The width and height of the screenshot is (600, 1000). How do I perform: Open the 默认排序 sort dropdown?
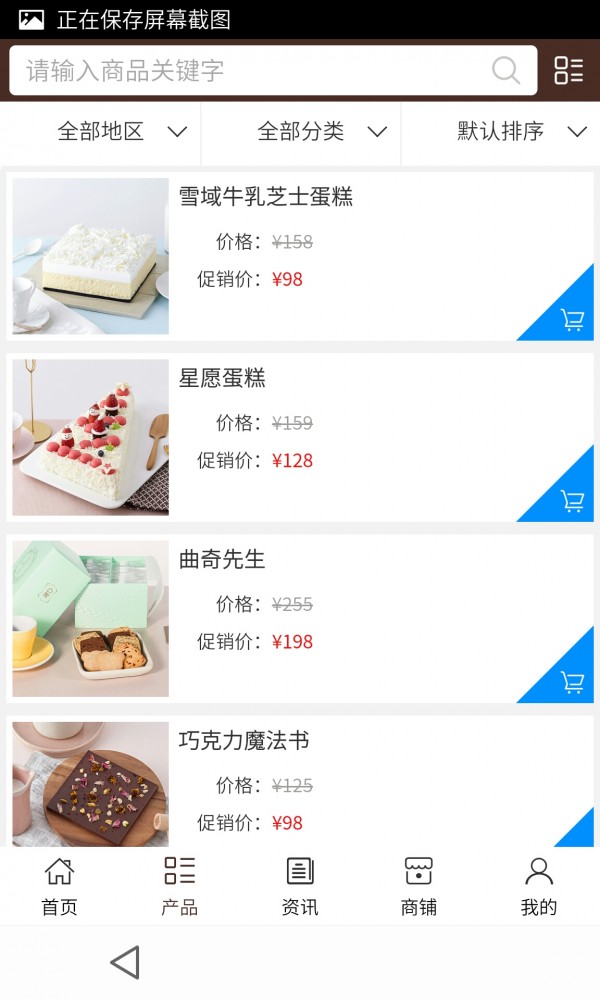point(520,131)
